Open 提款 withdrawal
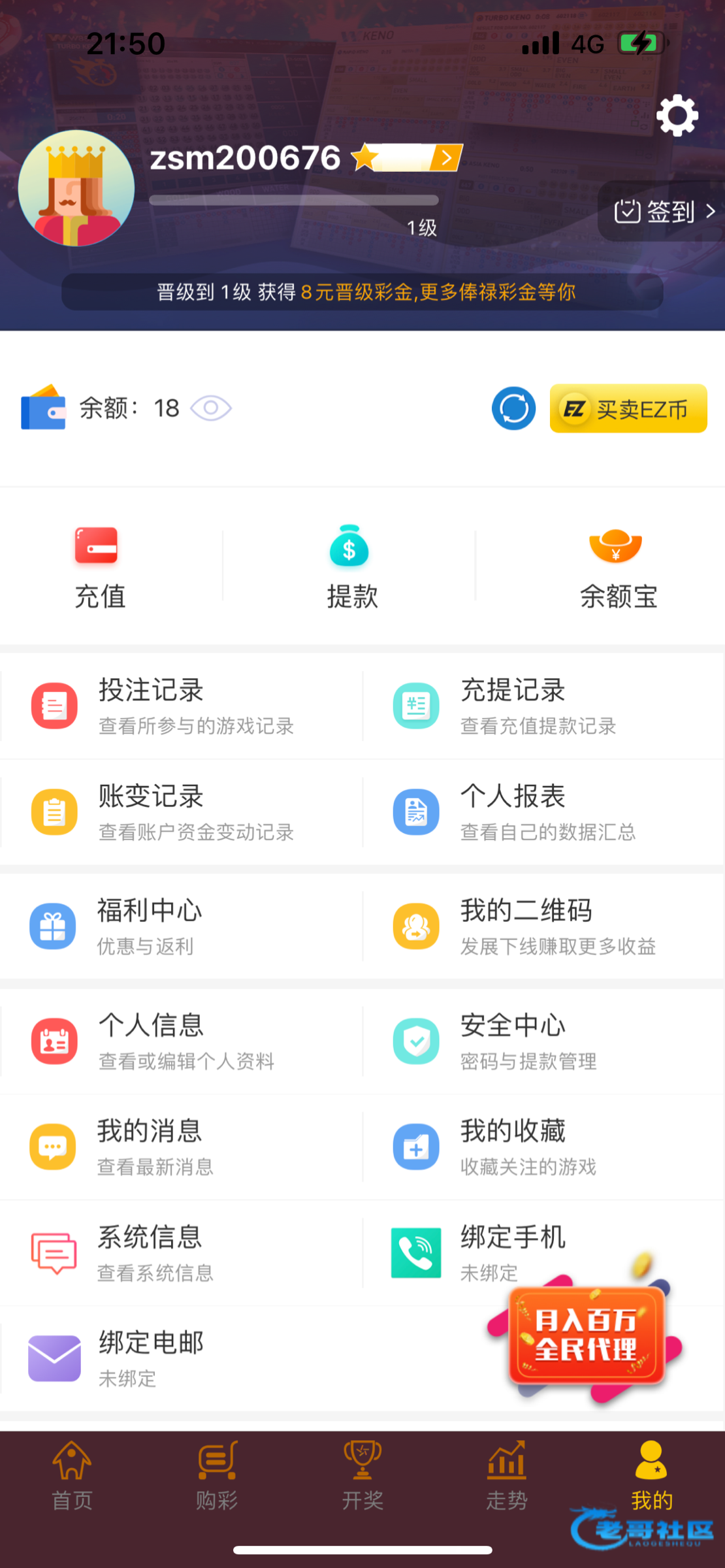The width and height of the screenshot is (725, 1568). (x=351, y=566)
